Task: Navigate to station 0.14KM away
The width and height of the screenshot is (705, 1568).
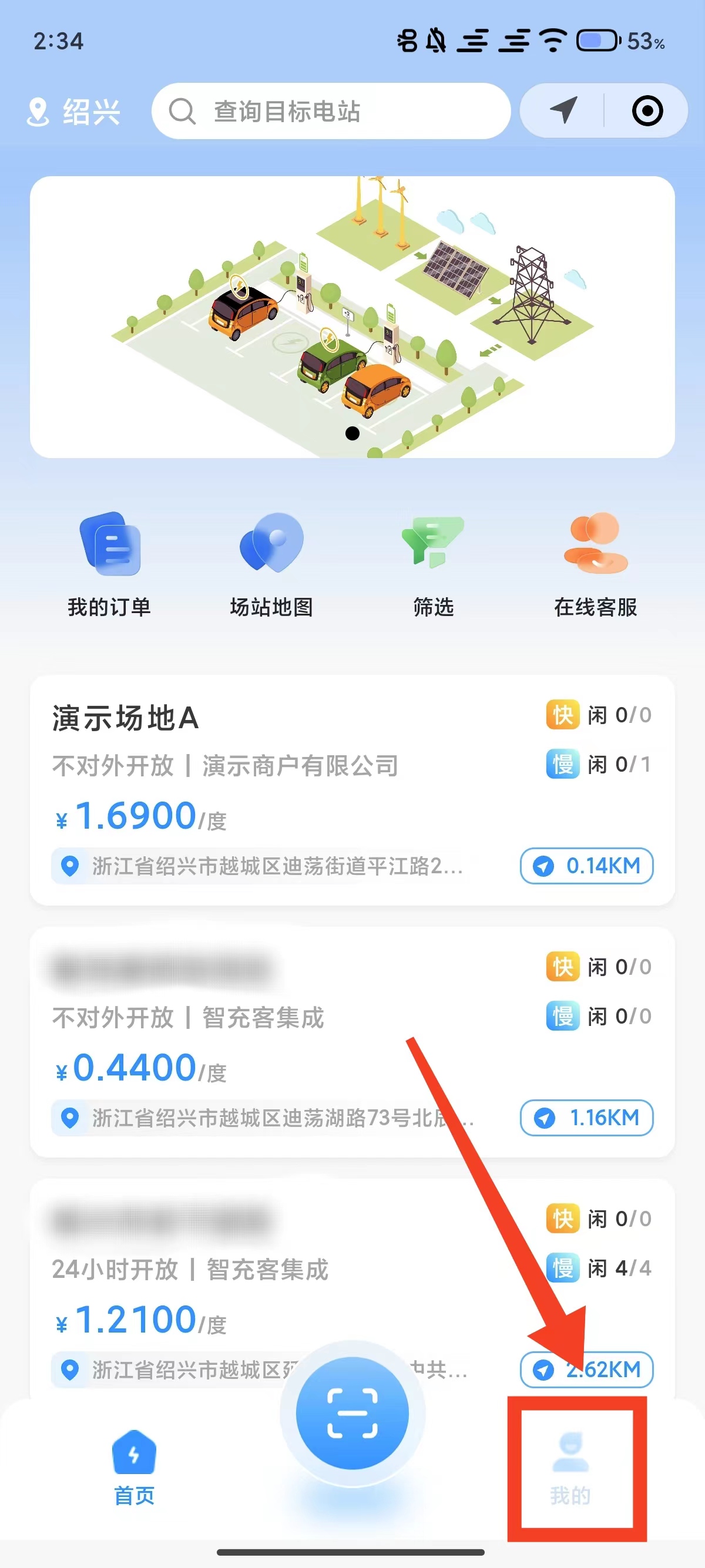Action: [x=586, y=866]
